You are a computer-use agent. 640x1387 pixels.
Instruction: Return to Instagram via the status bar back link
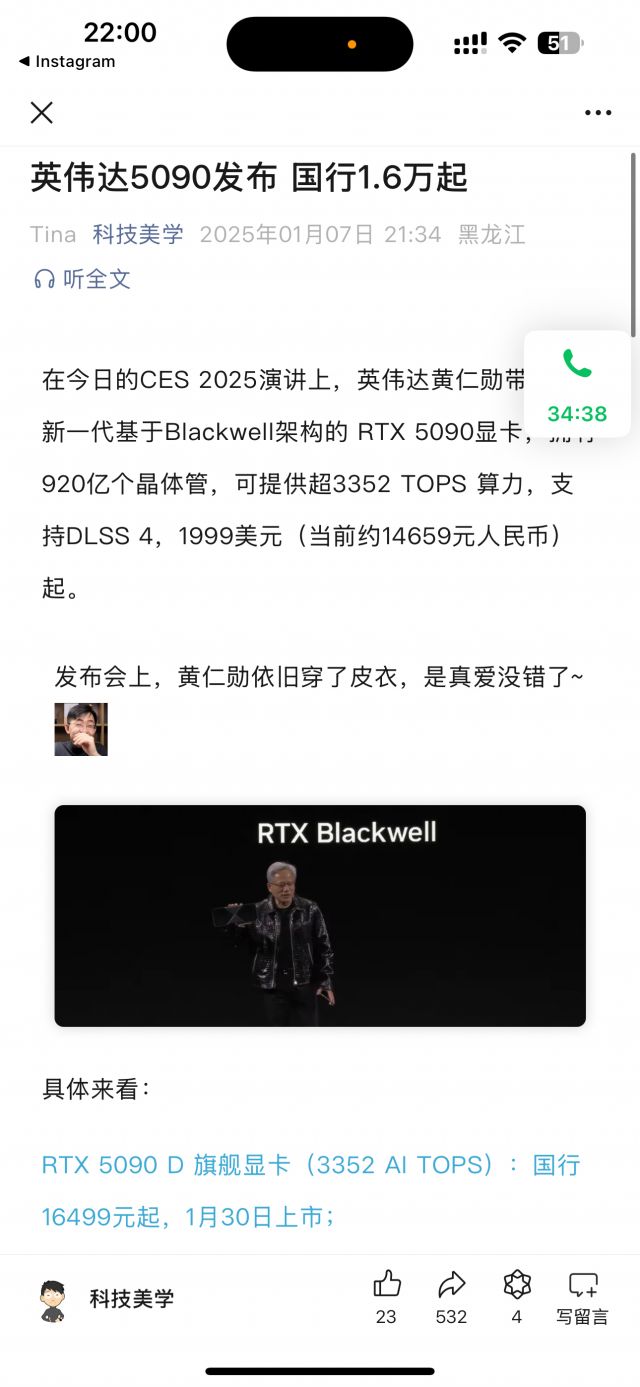(x=67, y=62)
